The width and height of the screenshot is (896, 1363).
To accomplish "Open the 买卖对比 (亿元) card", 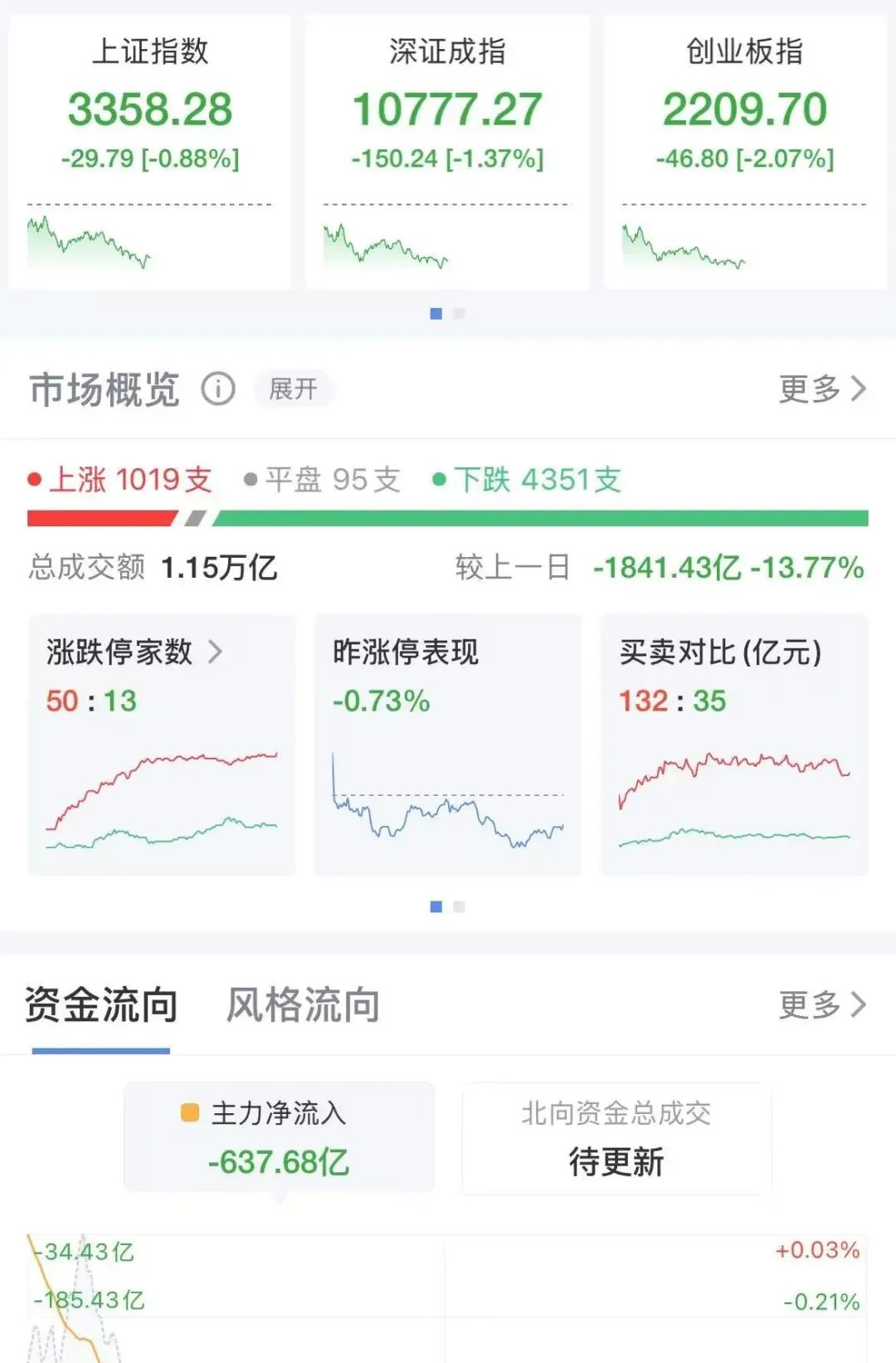I will point(733,744).
